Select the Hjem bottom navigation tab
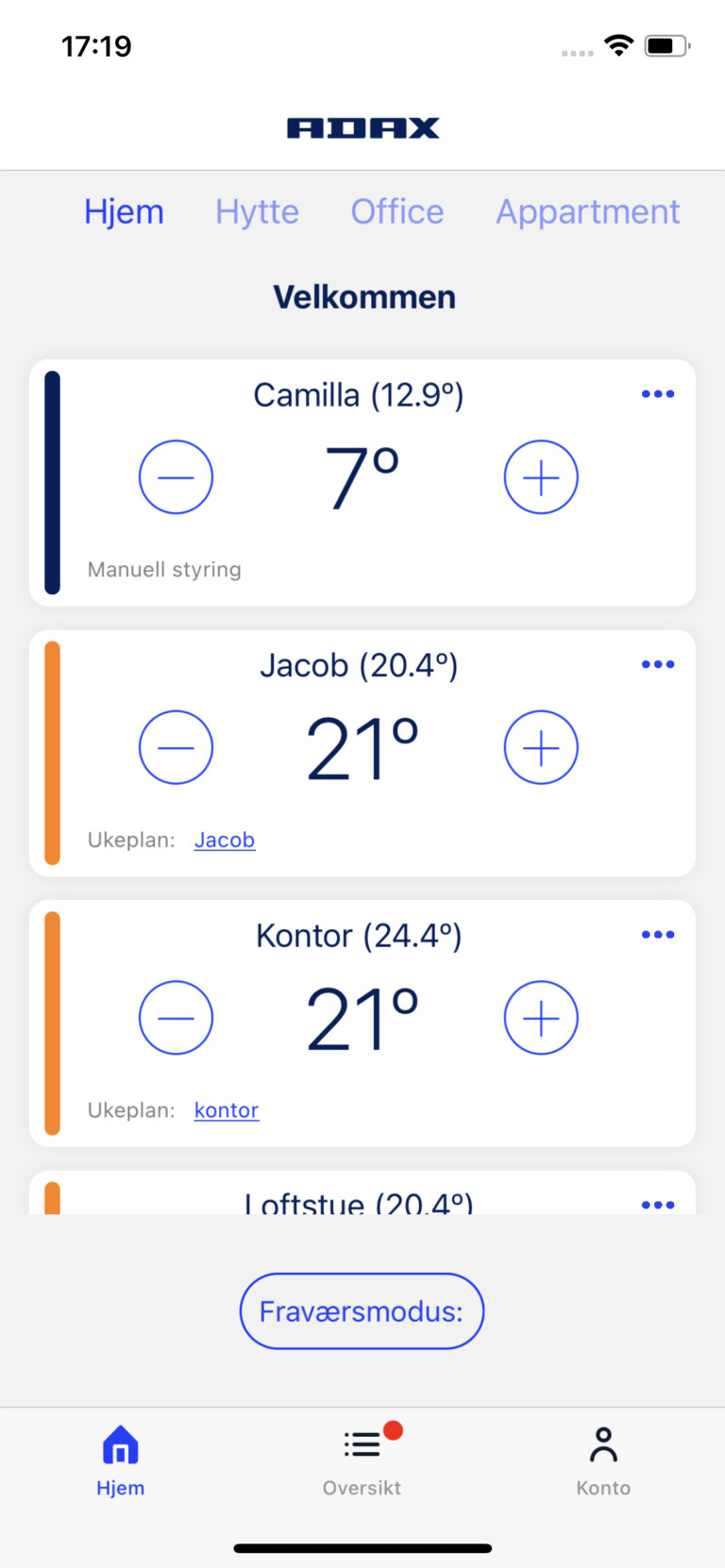725x1568 pixels. pyautogui.click(x=120, y=1460)
